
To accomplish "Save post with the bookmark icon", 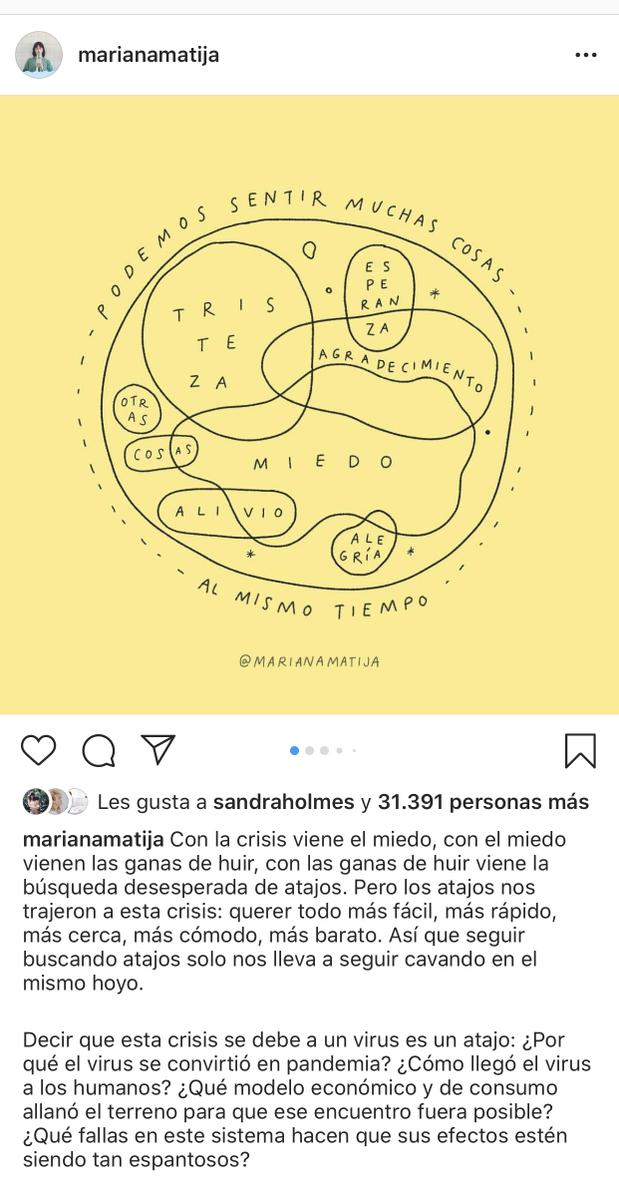I will 580,750.
